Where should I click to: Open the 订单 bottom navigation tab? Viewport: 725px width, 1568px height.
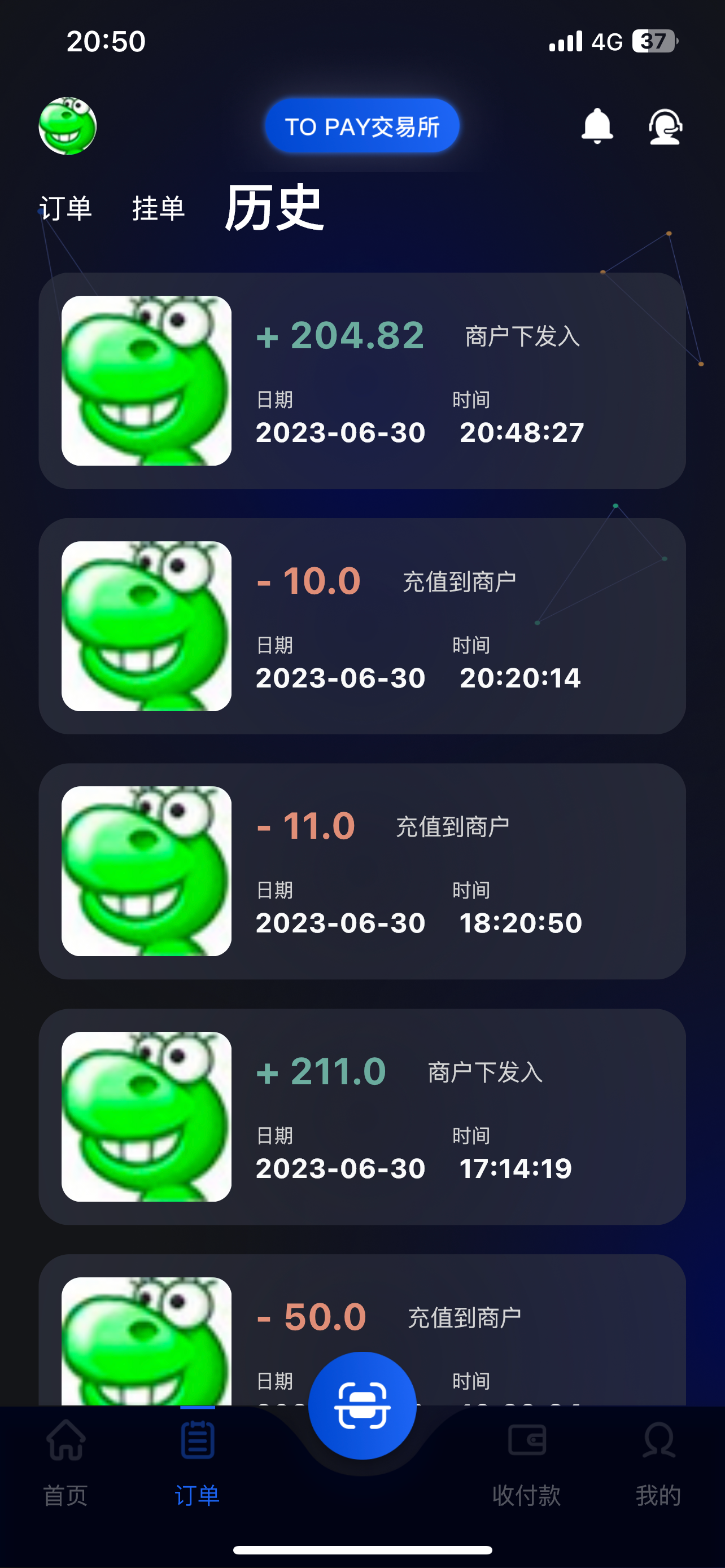pyautogui.click(x=197, y=1461)
